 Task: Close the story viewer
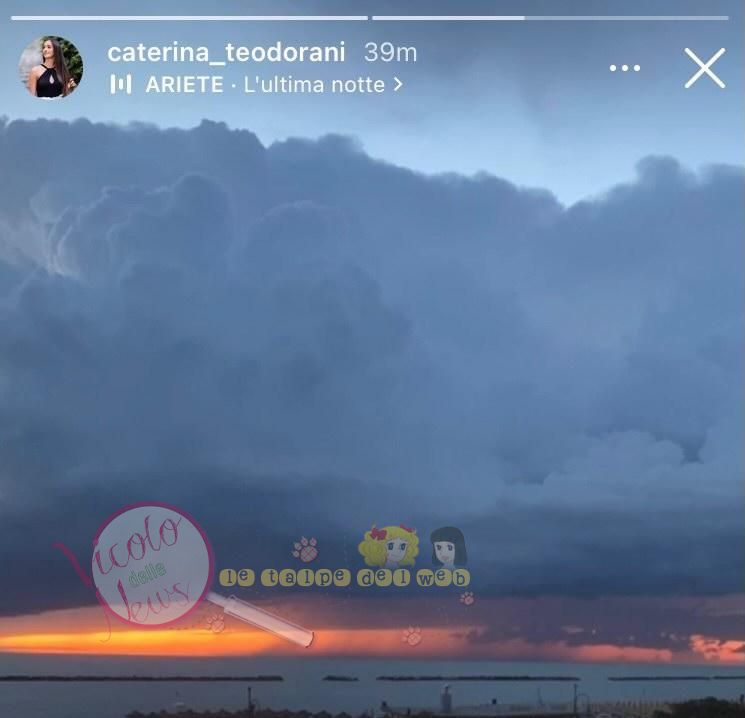click(x=704, y=68)
